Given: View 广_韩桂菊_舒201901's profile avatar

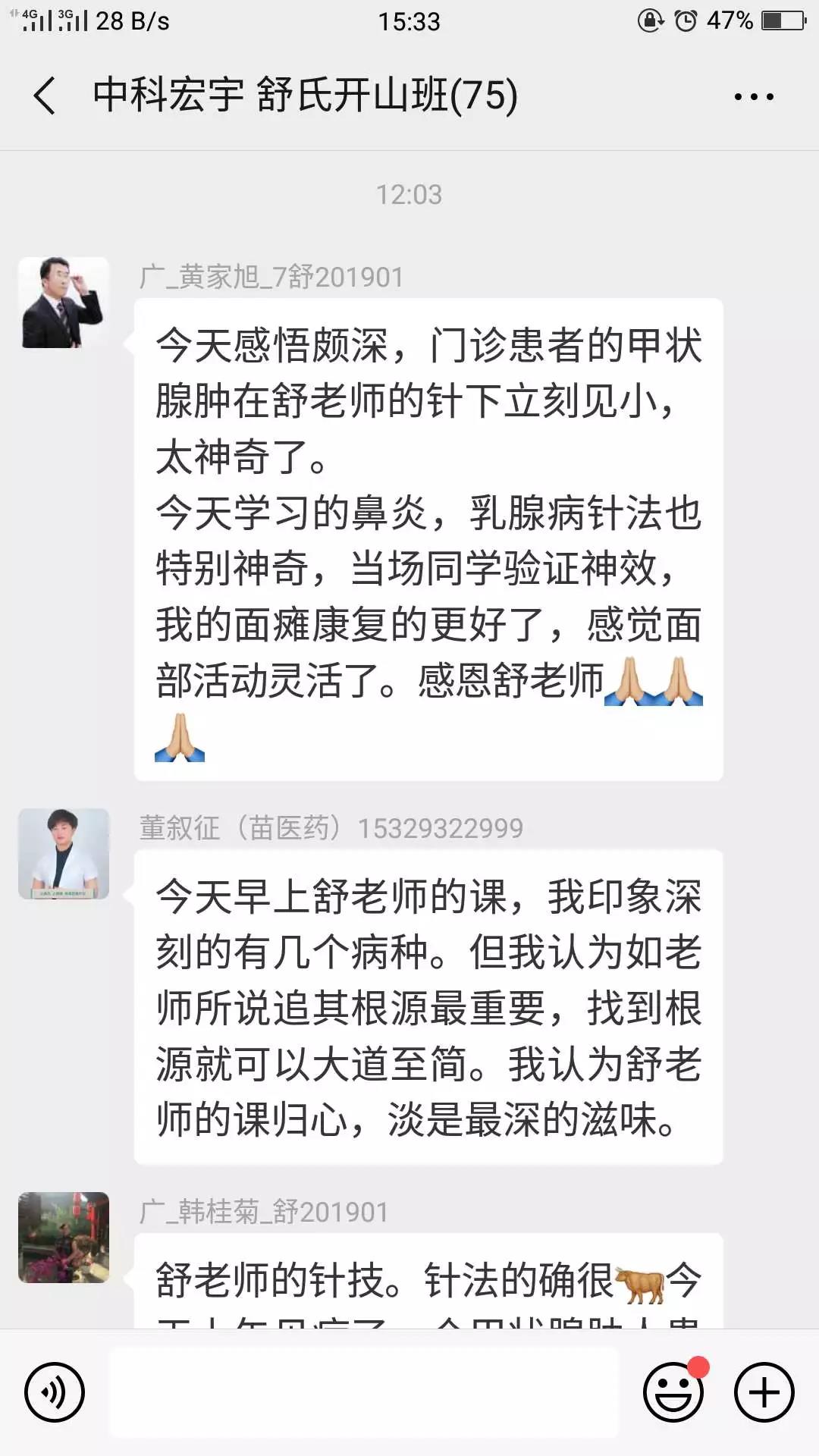Looking at the screenshot, I should click(64, 1237).
